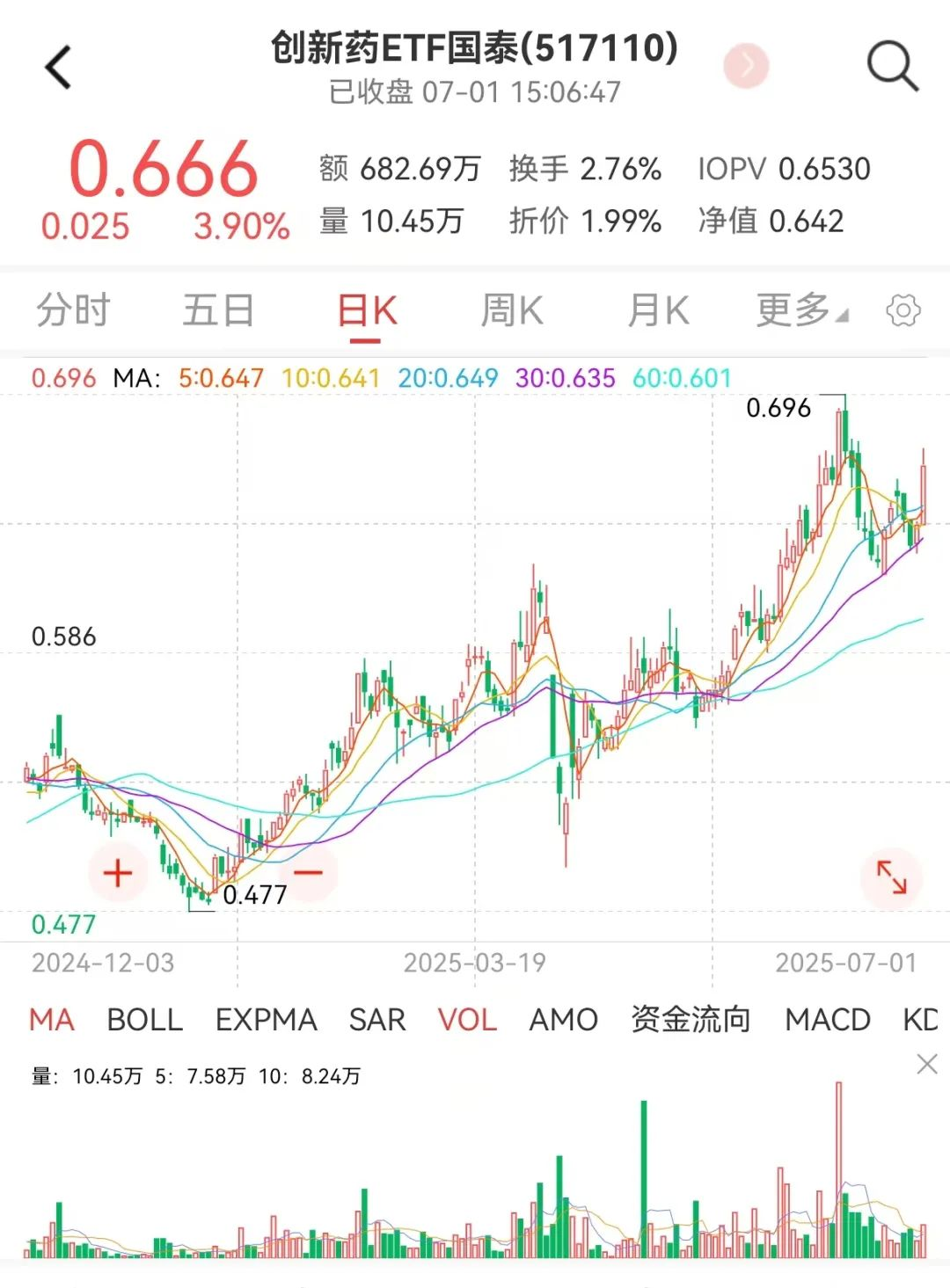The height and width of the screenshot is (1288, 950).
Task: Select the BOLL overlay indicator
Action: [x=144, y=1020]
